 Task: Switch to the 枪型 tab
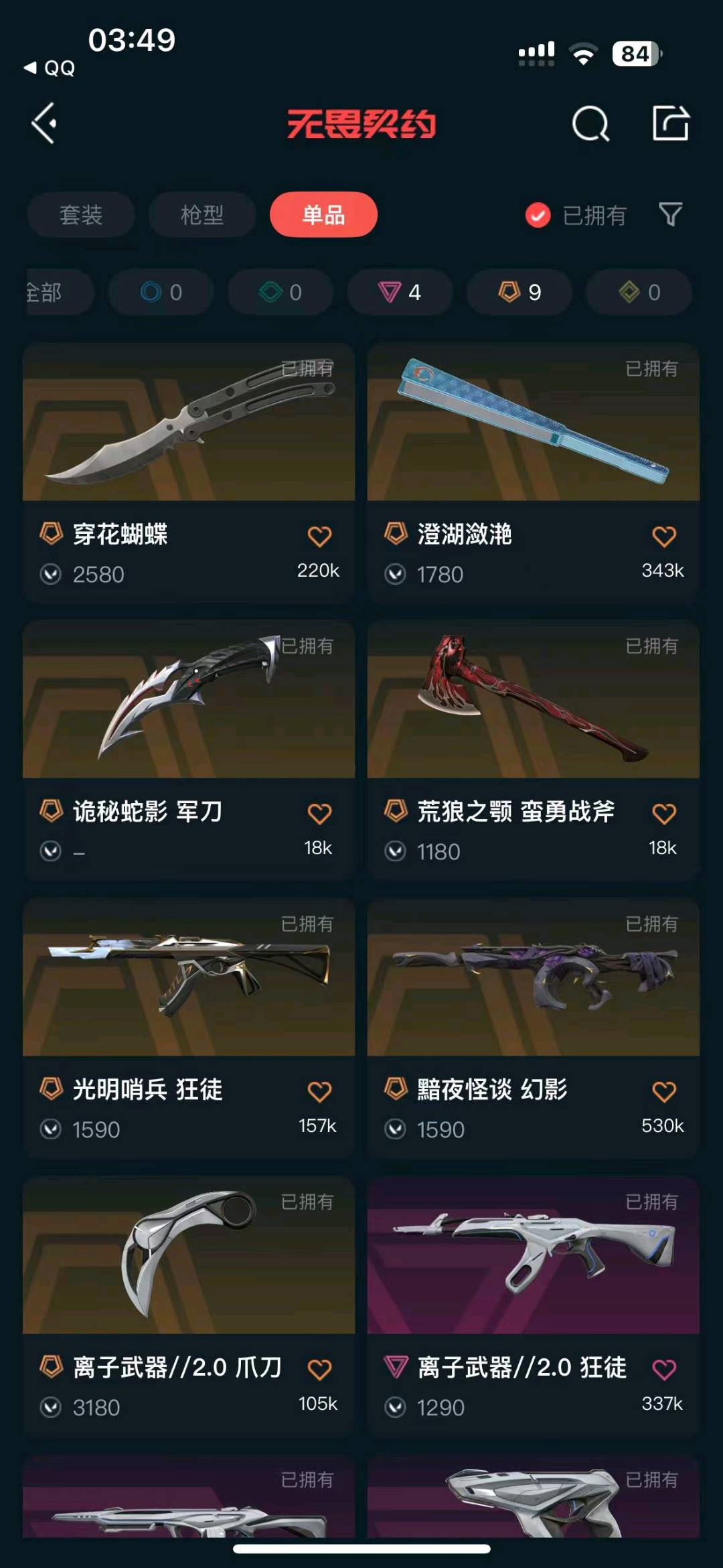pyautogui.click(x=202, y=215)
